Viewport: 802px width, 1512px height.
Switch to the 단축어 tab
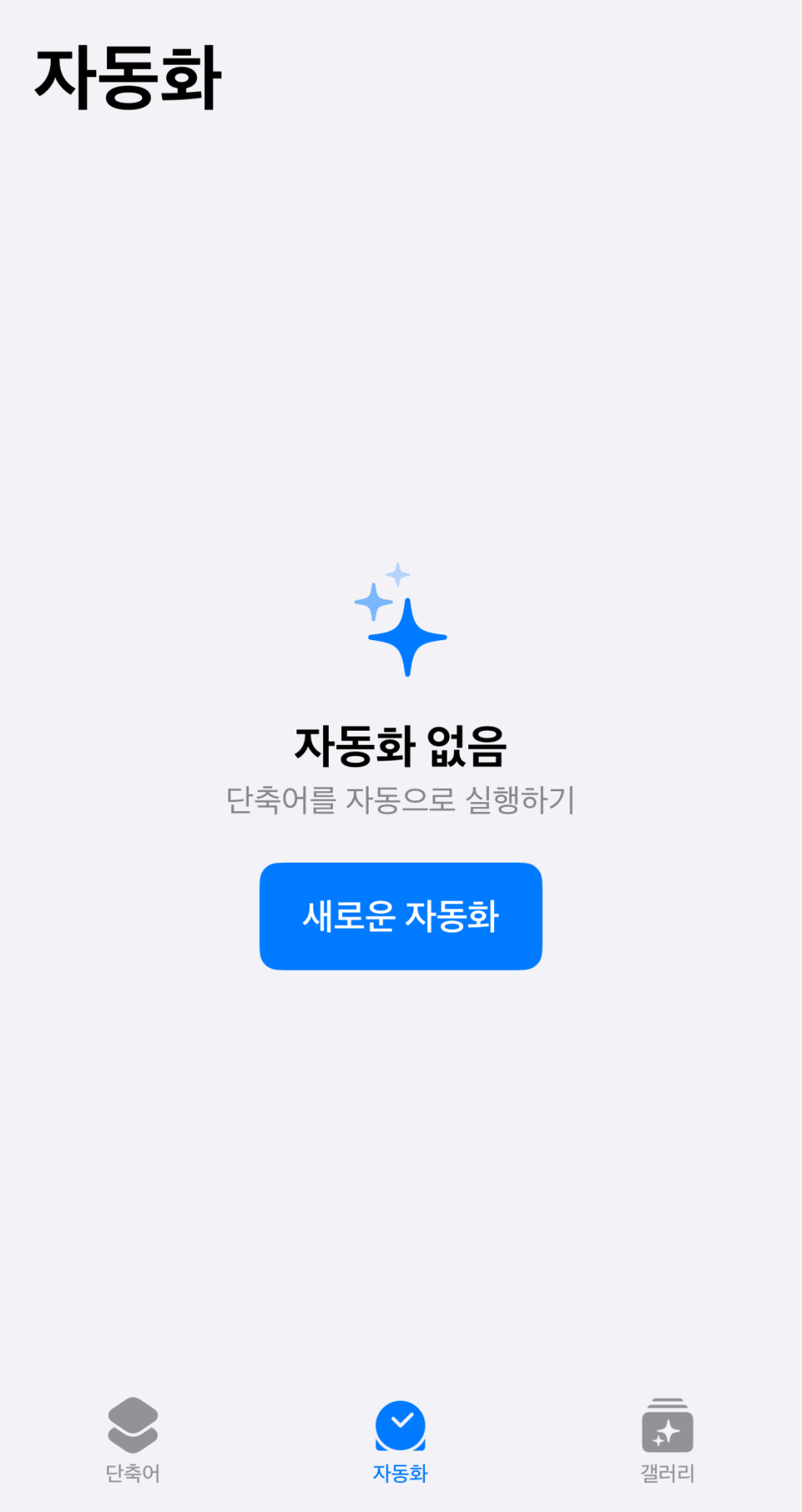pos(133,1440)
